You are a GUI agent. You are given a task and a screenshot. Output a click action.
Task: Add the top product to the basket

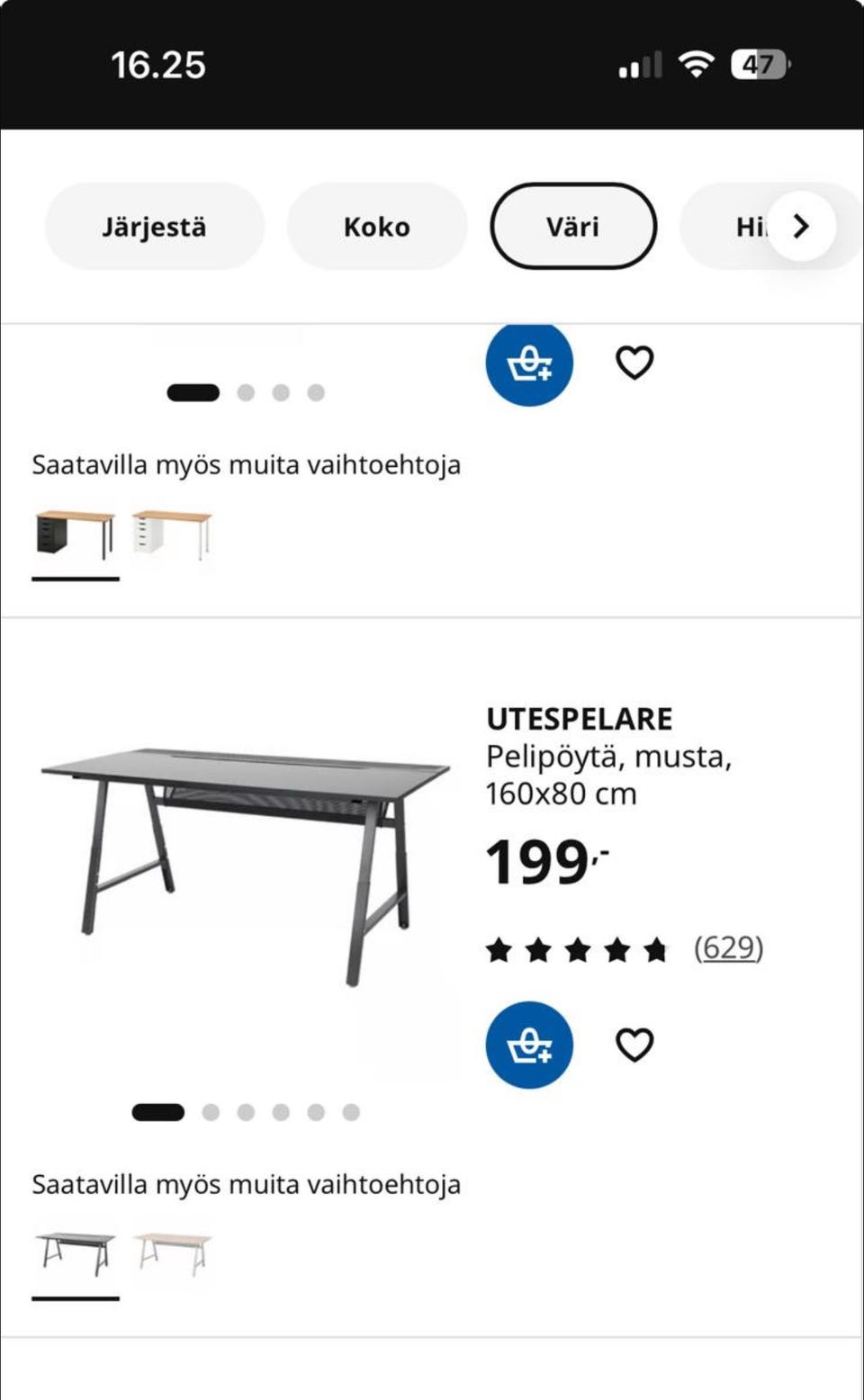[529, 363]
